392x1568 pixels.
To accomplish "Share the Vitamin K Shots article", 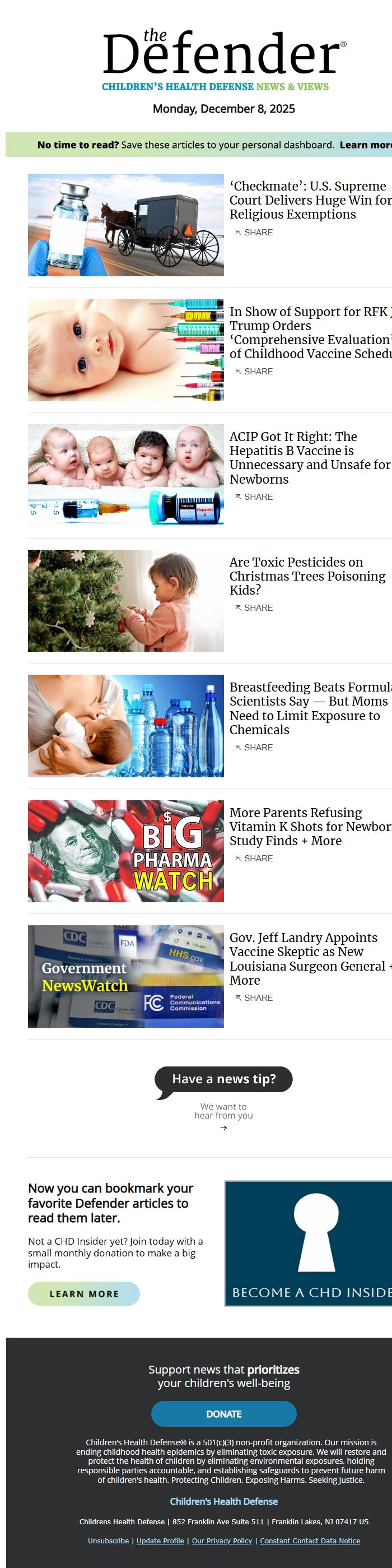I will (x=254, y=859).
